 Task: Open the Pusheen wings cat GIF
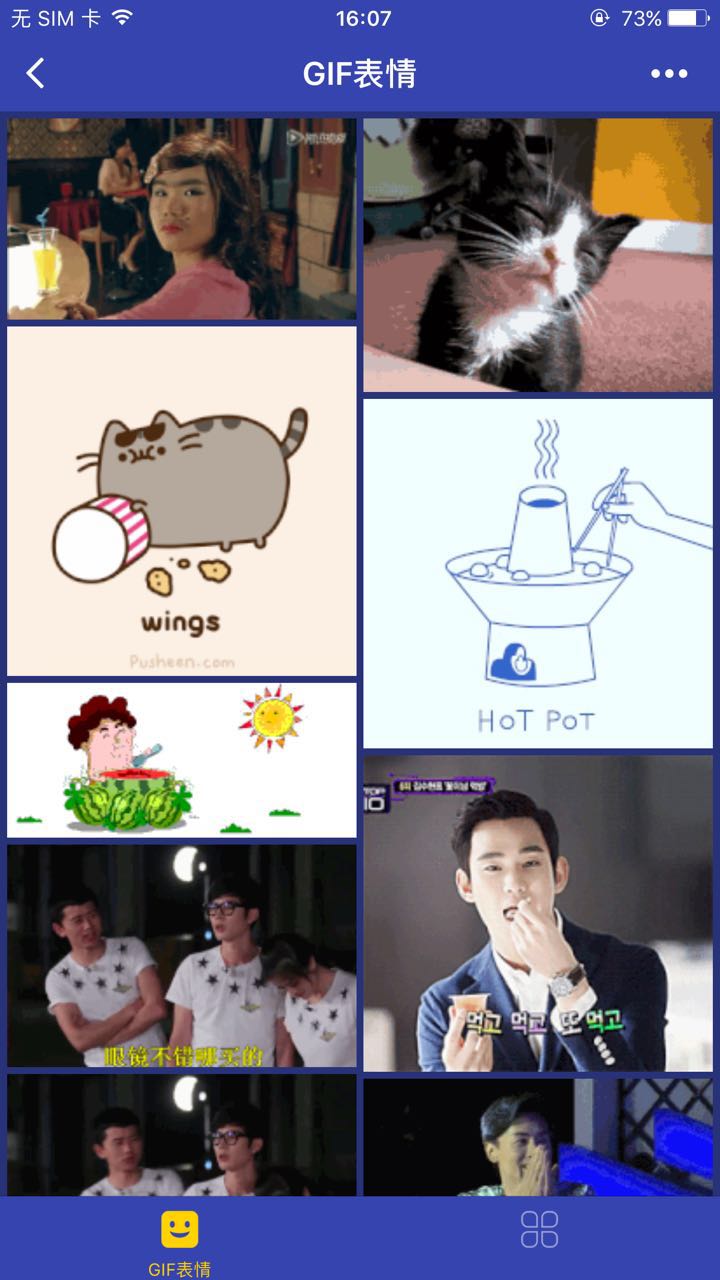[182, 501]
